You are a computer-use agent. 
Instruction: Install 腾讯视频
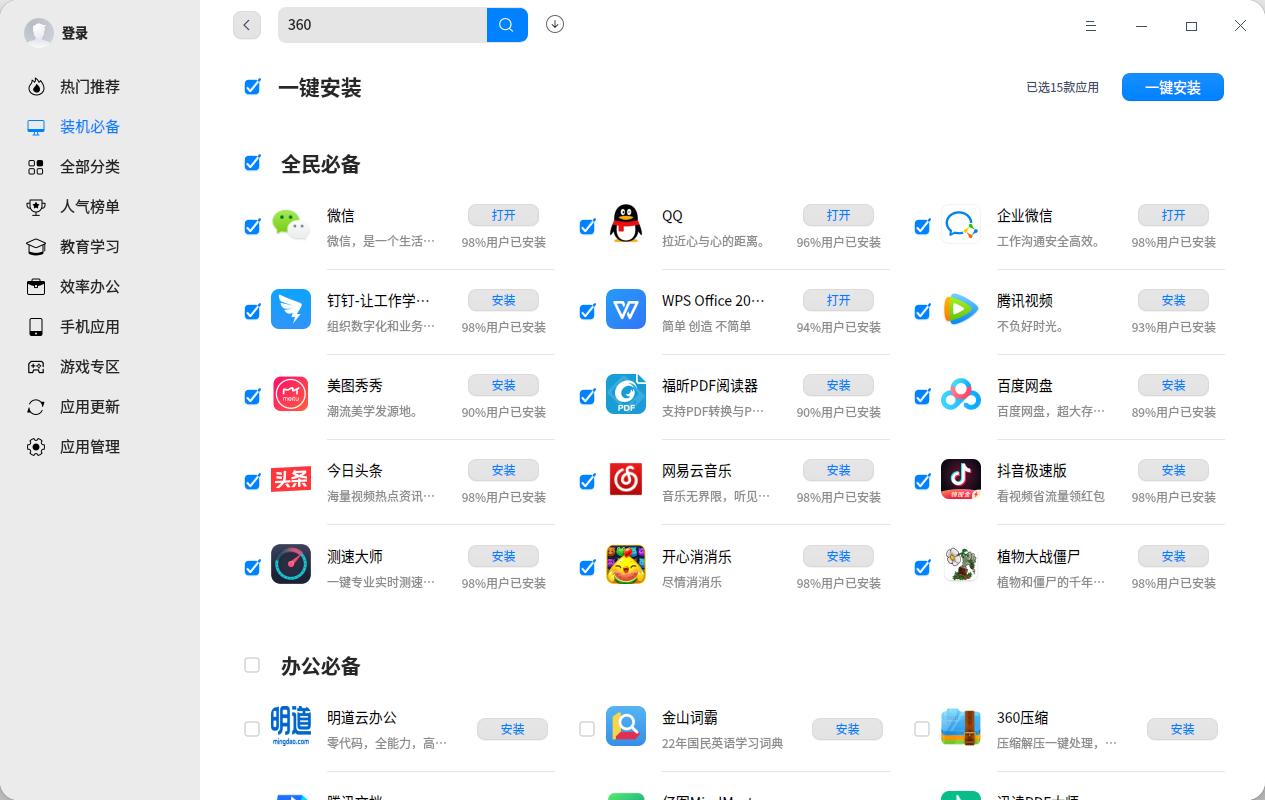click(x=1173, y=300)
